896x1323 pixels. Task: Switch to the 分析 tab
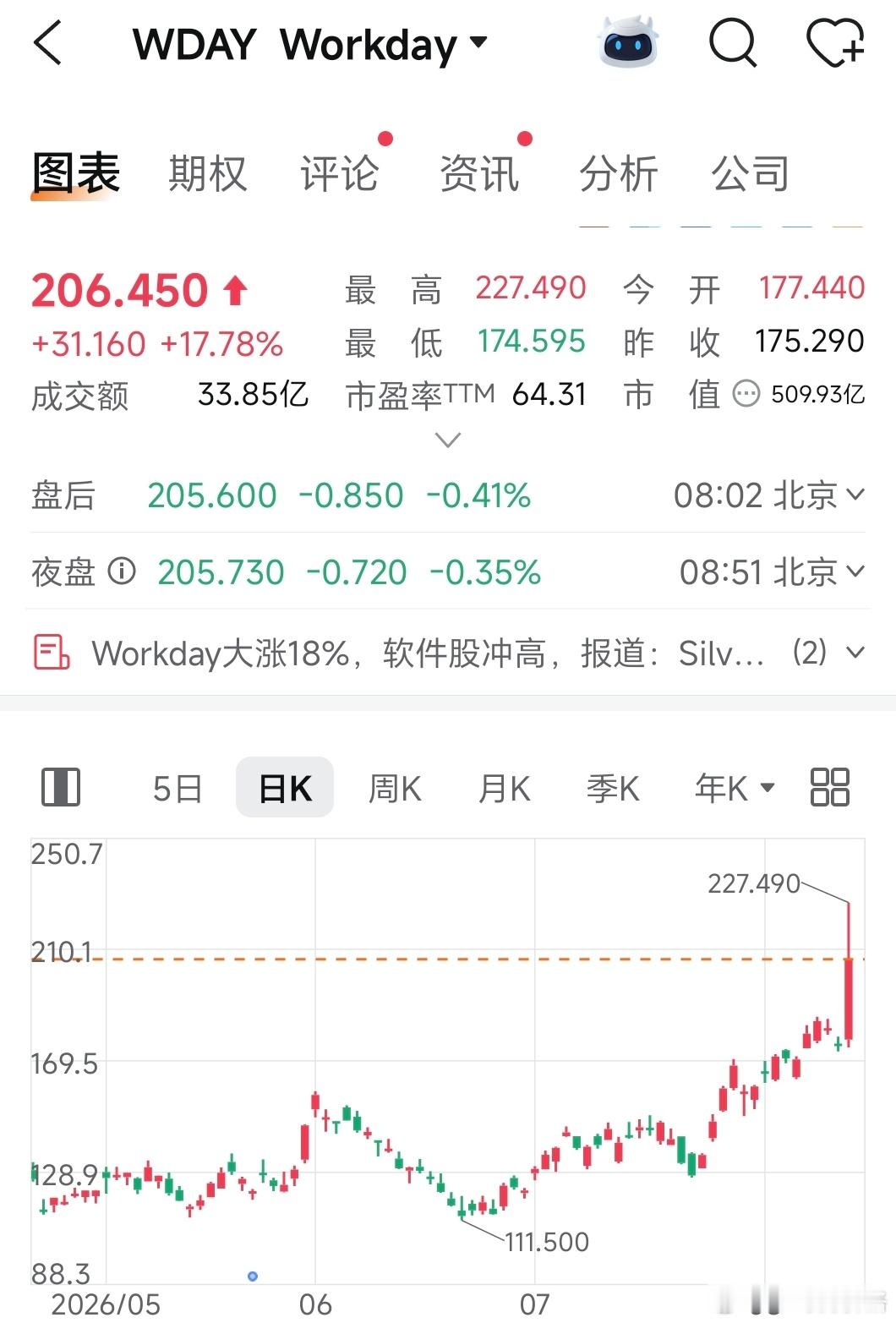(618, 173)
